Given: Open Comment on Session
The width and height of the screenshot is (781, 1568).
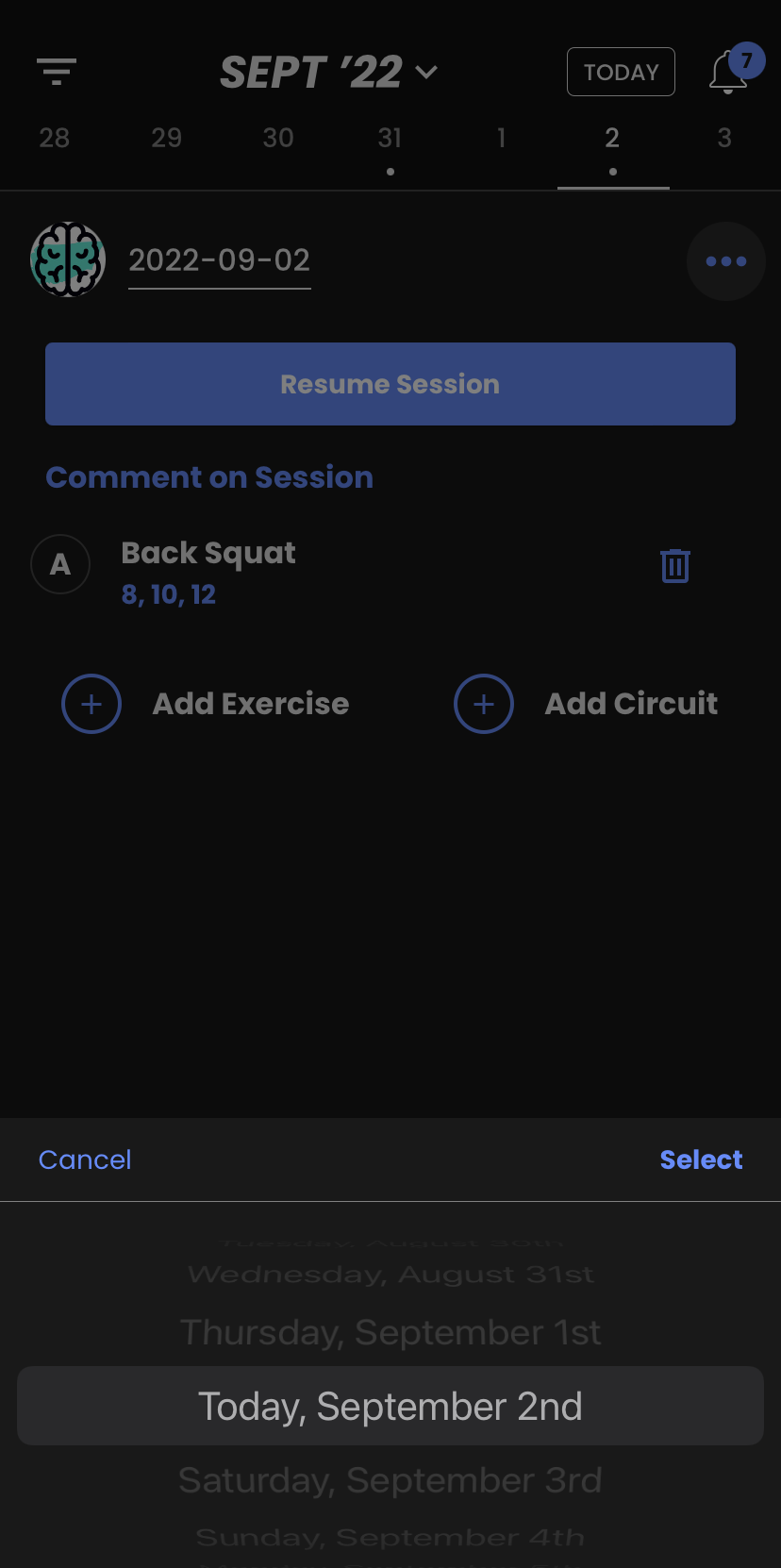Looking at the screenshot, I should (x=209, y=477).
